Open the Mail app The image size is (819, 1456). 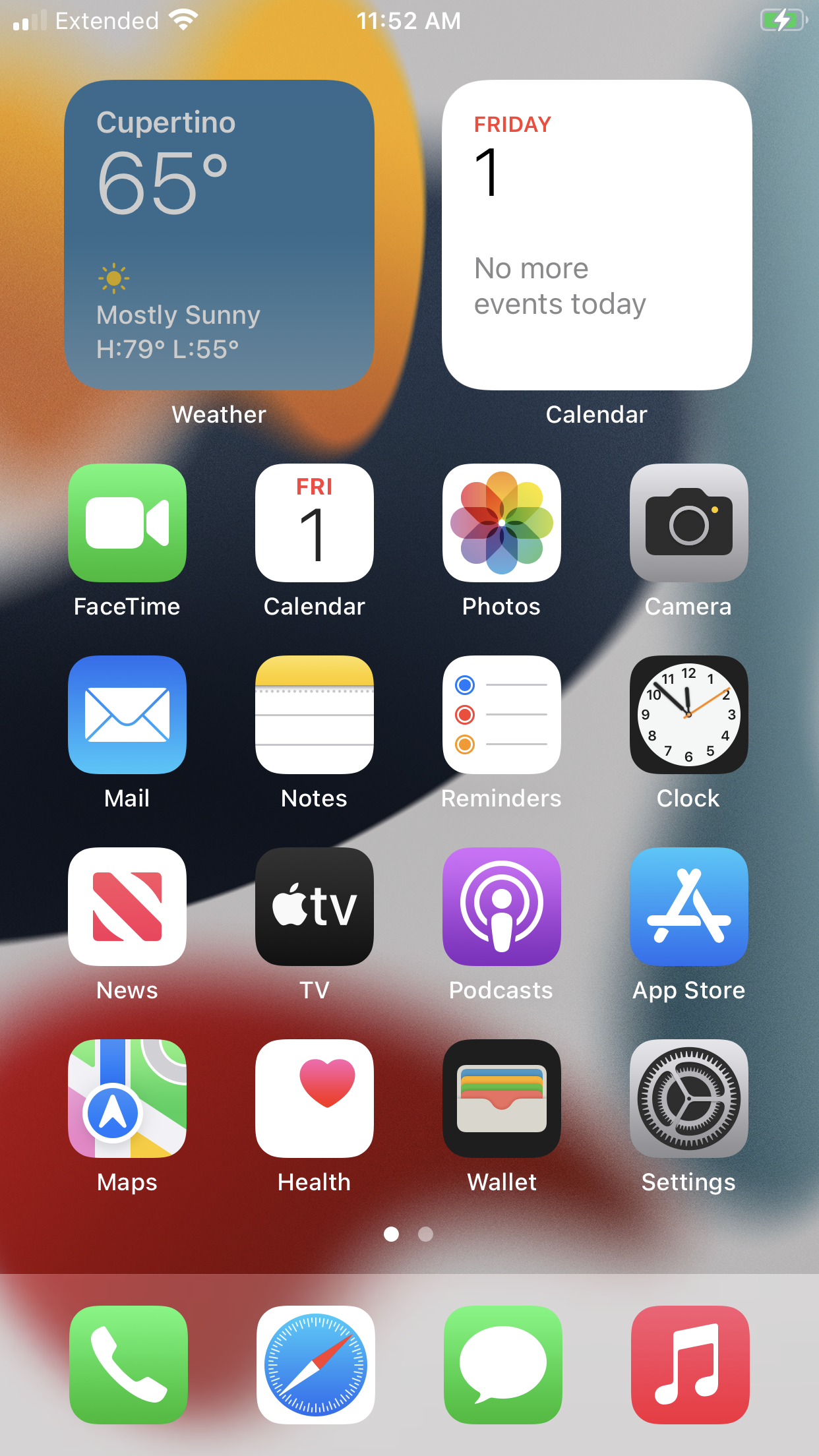point(127,714)
